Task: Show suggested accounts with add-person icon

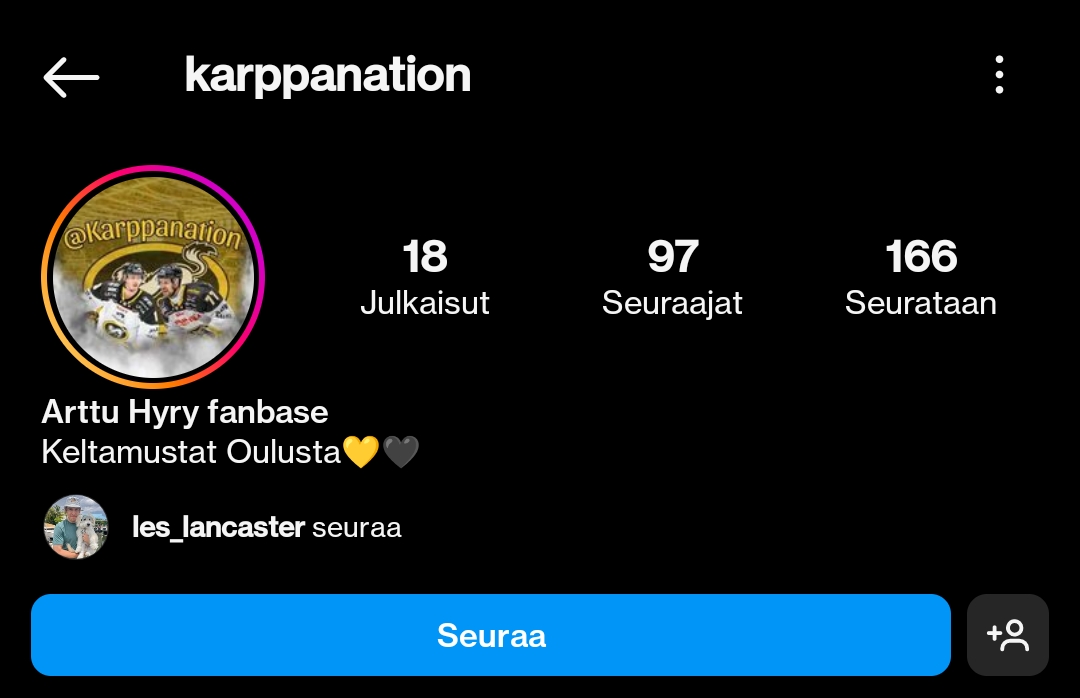Action: (1007, 635)
